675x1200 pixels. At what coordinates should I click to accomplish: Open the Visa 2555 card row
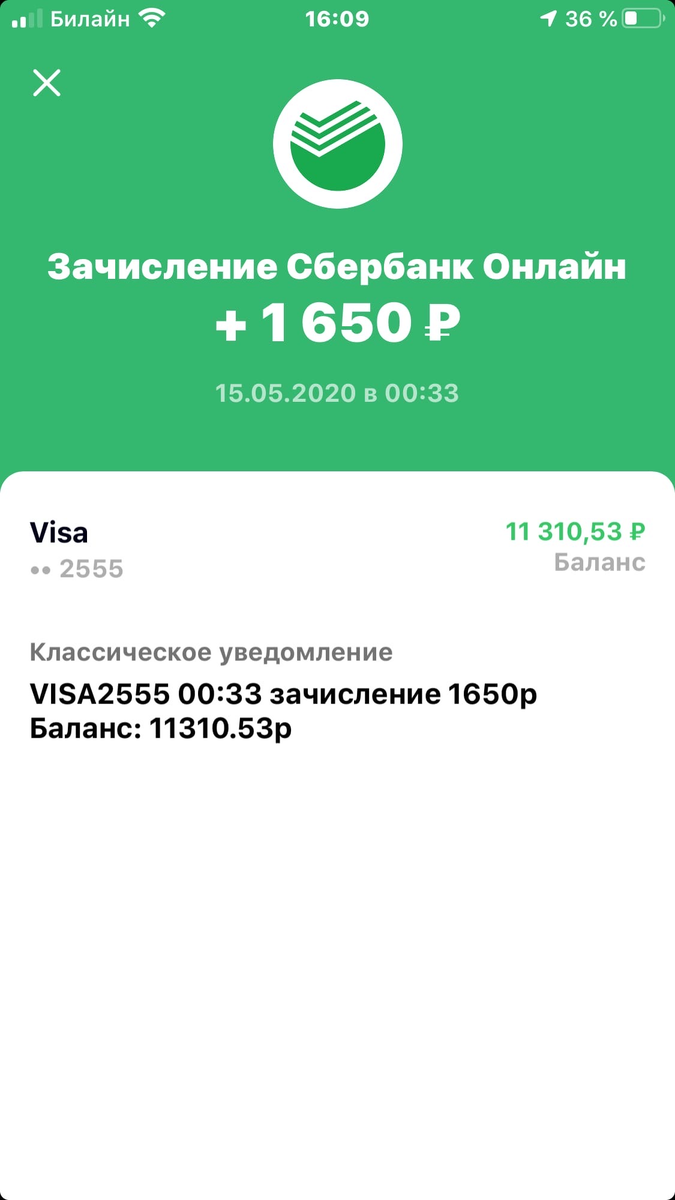337,549
